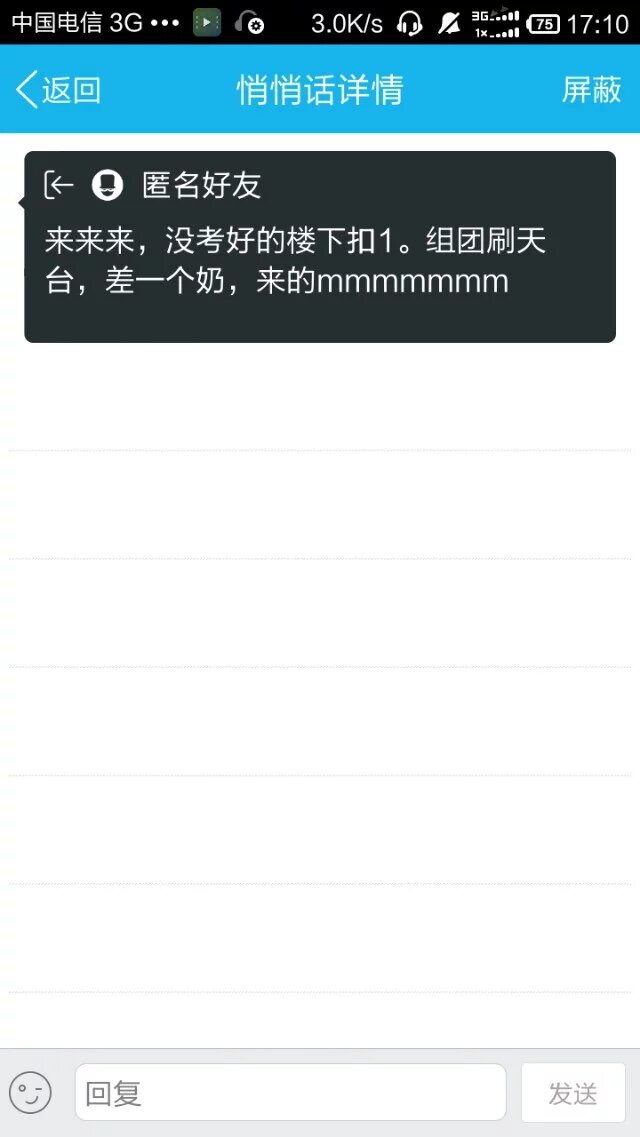This screenshot has width=640, height=1137.
Task: Open the emoji picker
Action: point(31,1092)
